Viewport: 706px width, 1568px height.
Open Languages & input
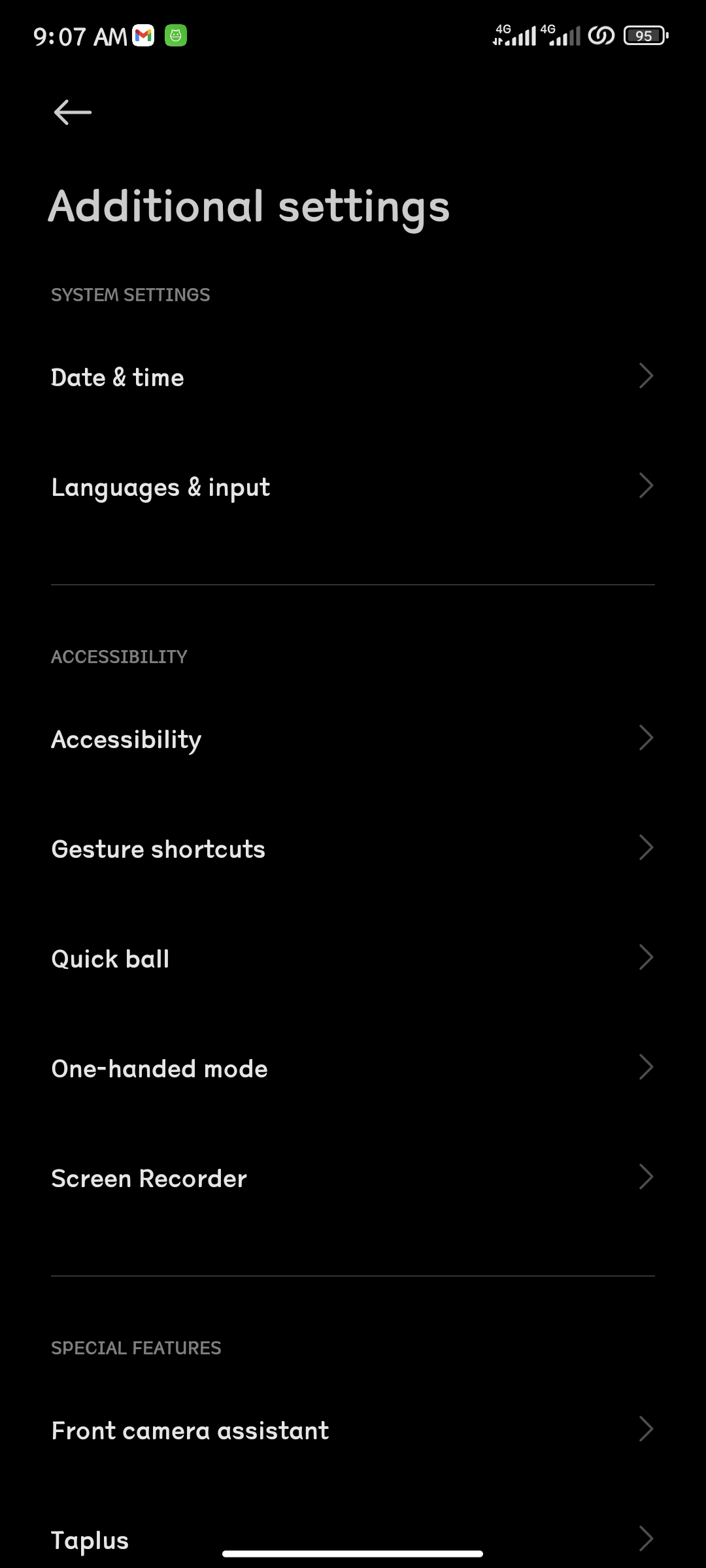[353, 487]
